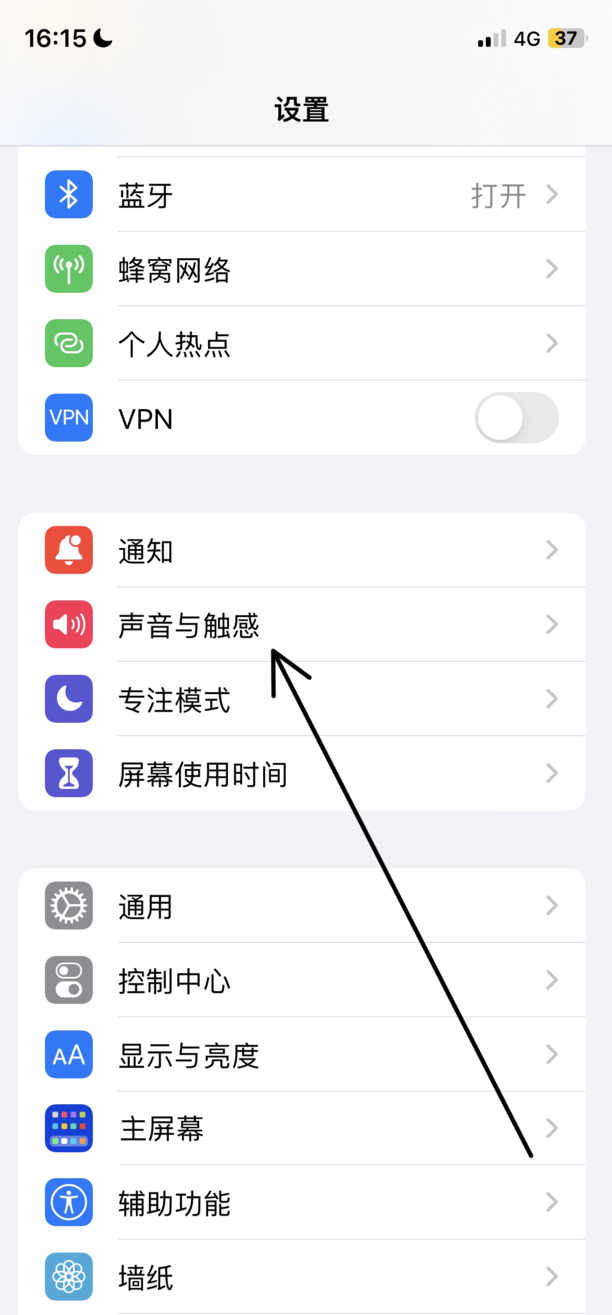The width and height of the screenshot is (612, 1315).
Task: Go to 控制中心 control center
Action: tap(300, 981)
